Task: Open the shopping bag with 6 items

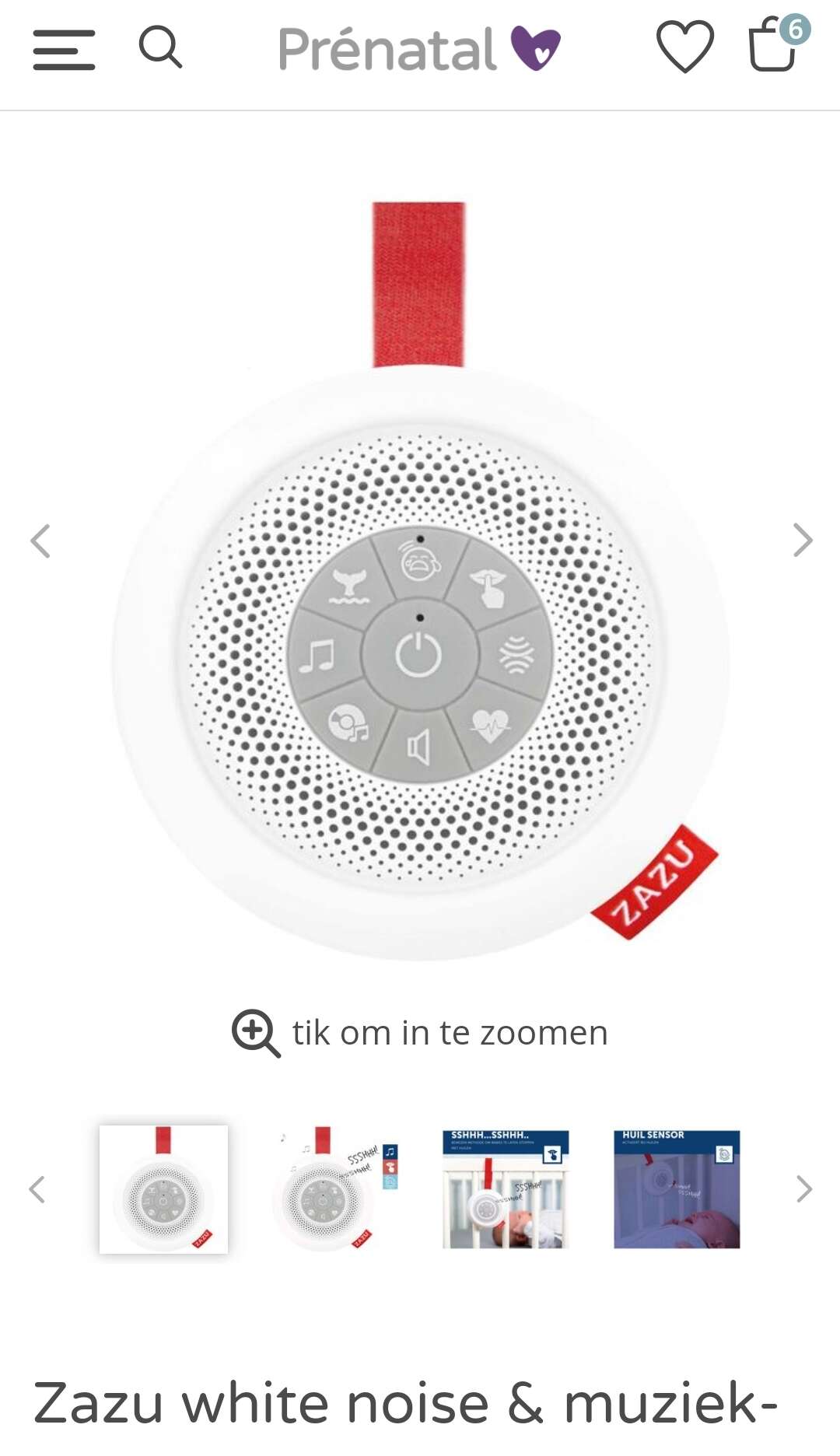Action: 779,44
